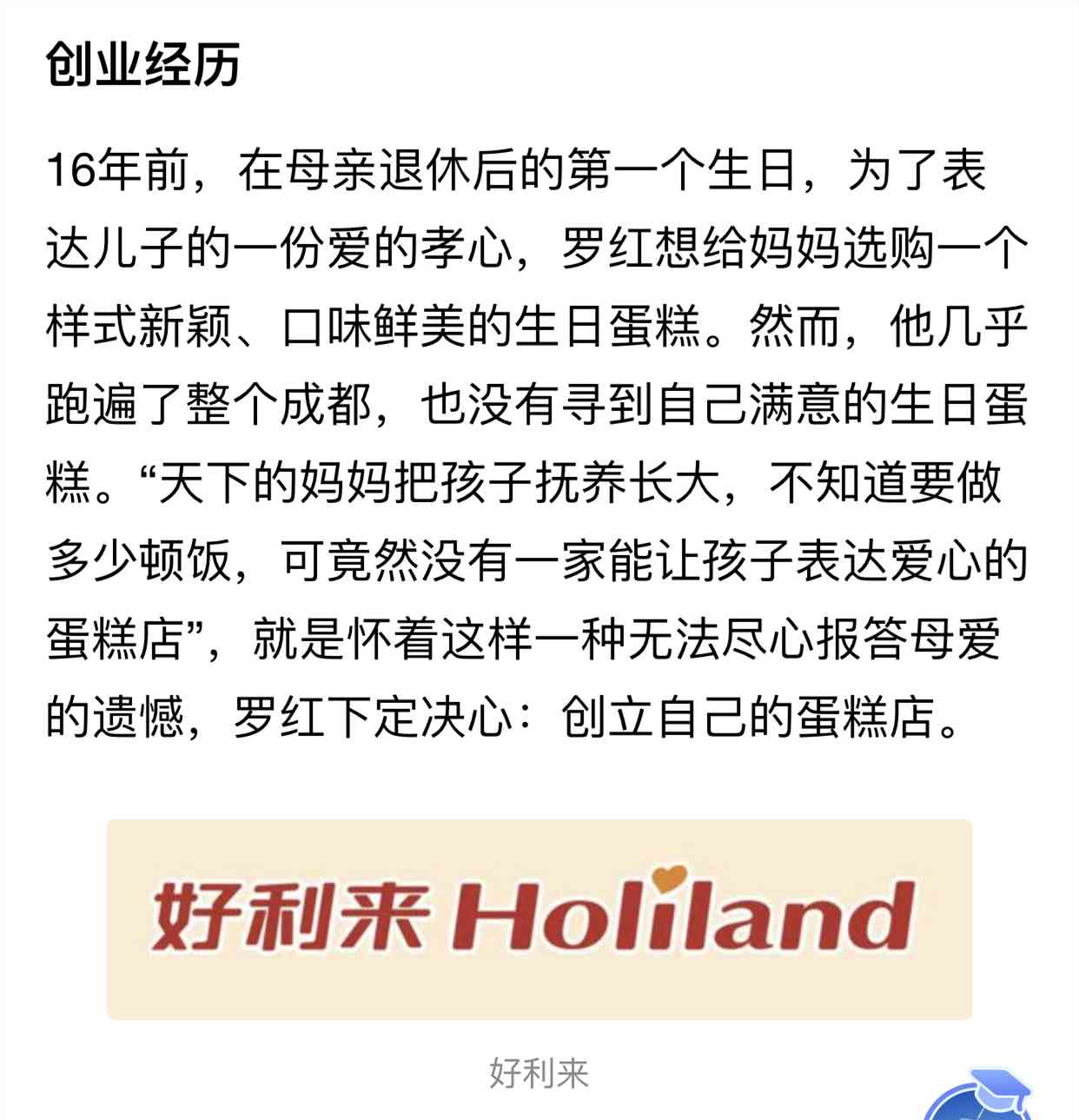The width and height of the screenshot is (1079, 1120).
Task: Open the 好利来 Holiland picture
Action: 539,918
